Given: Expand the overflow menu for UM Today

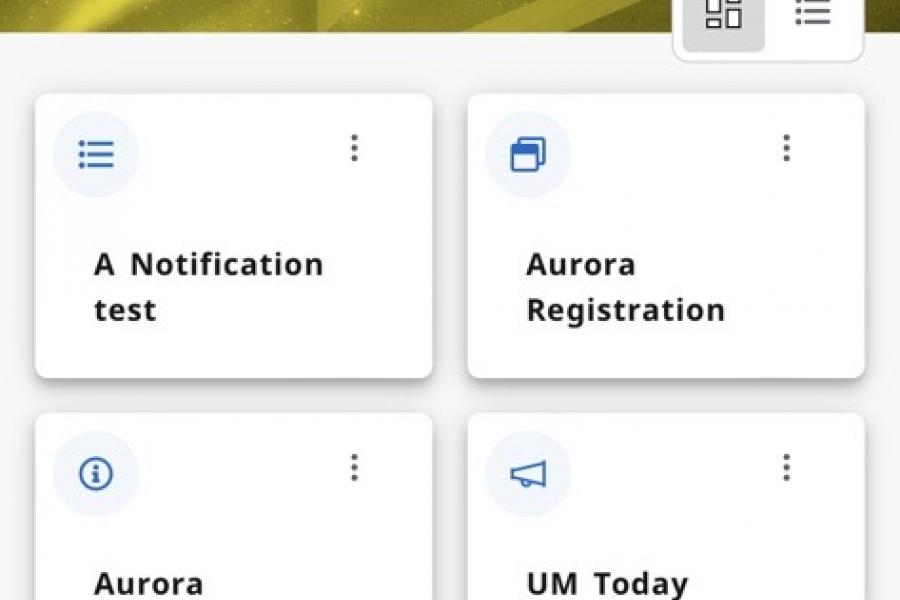Looking at the screenshot, I should coord(786,467).
